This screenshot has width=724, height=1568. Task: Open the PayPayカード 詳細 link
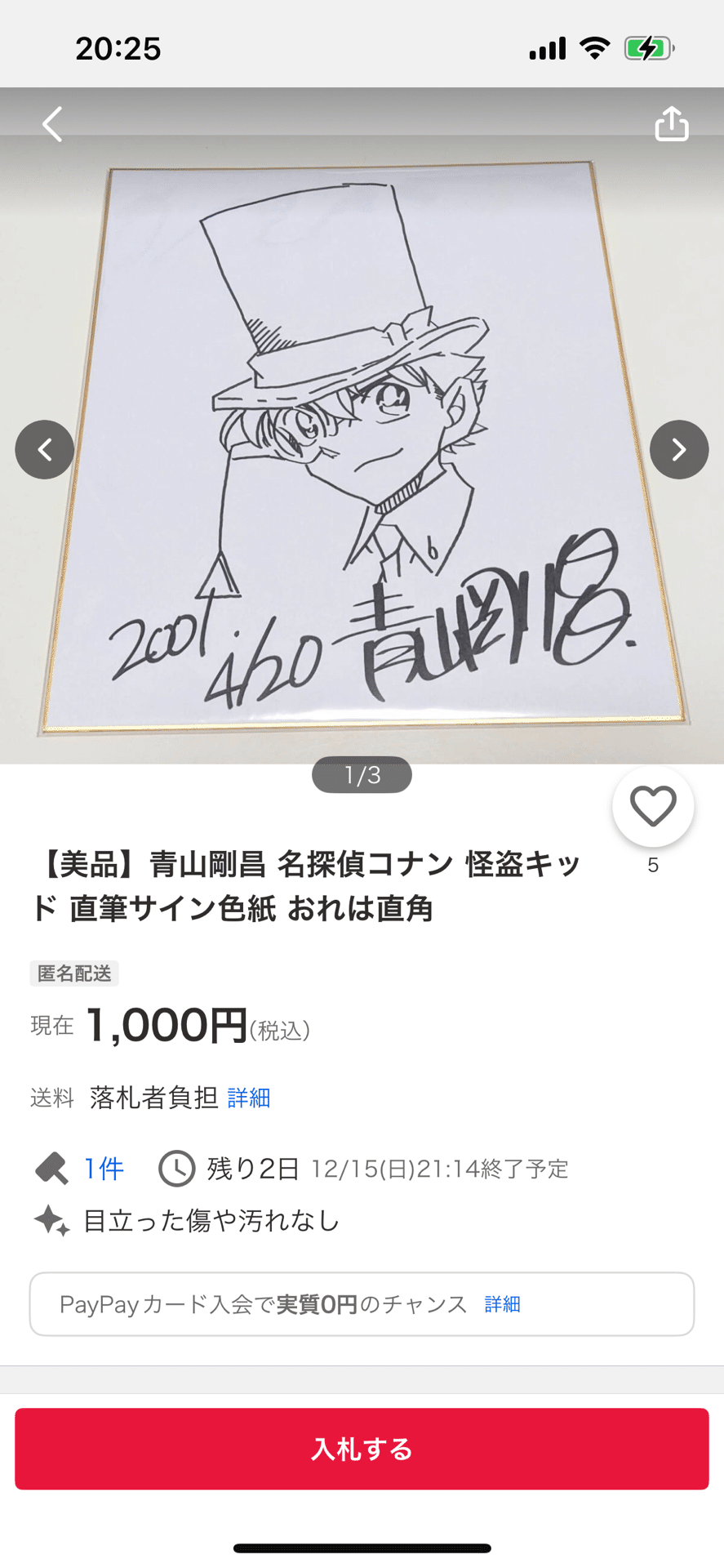point(502,1304)
